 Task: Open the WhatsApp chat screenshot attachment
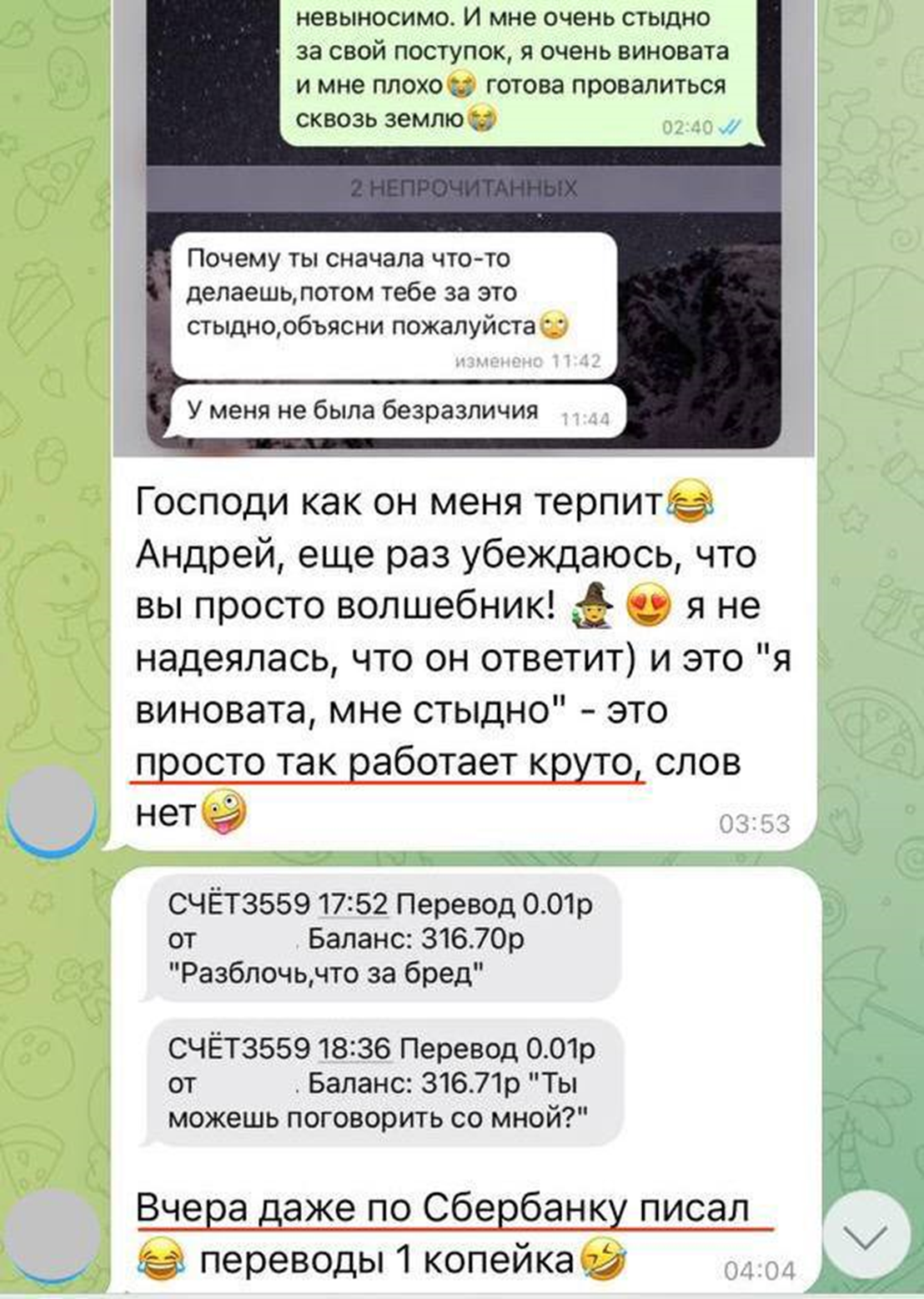[464, 225]
